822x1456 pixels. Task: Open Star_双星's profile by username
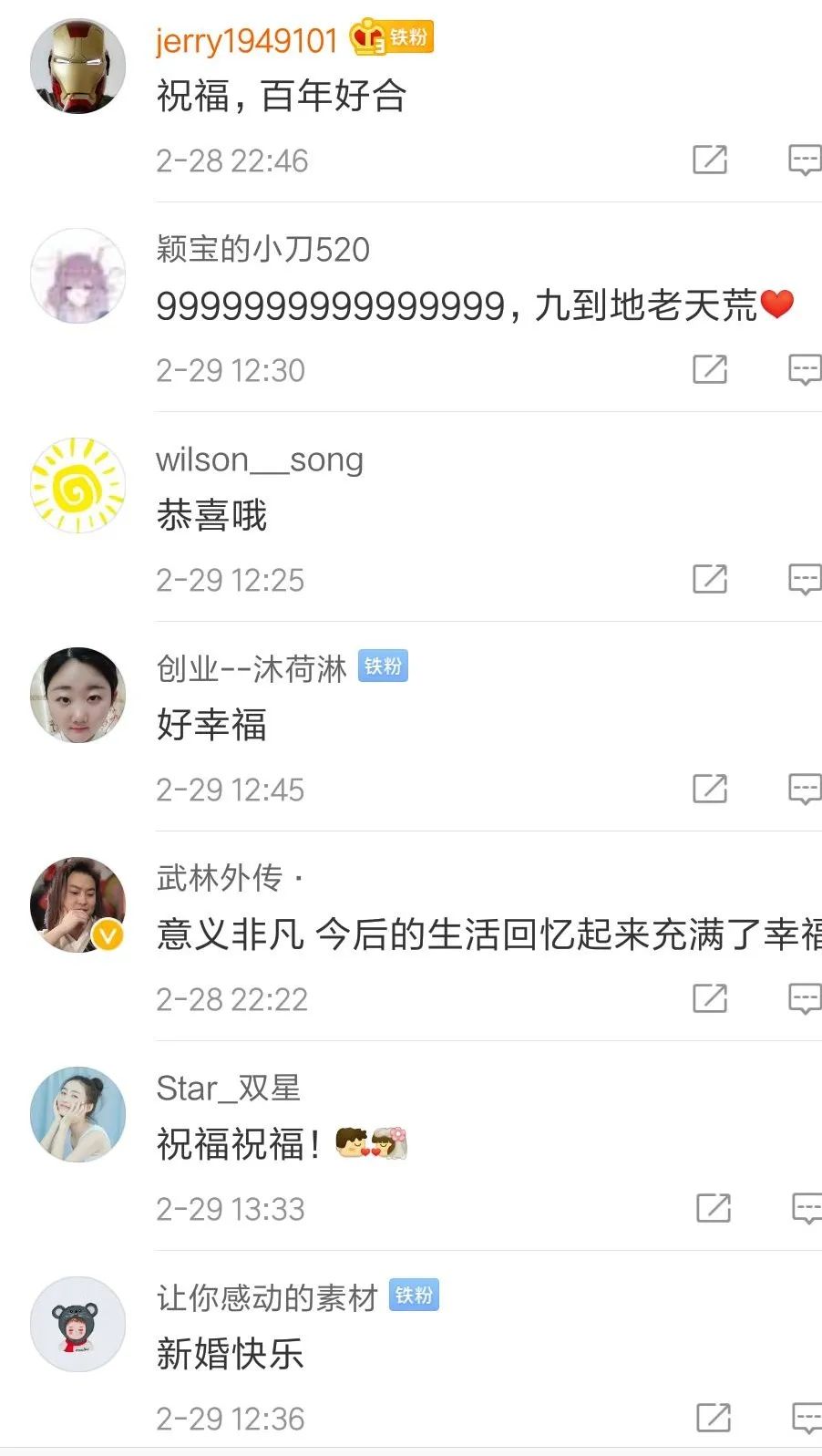click(228, 1088)
